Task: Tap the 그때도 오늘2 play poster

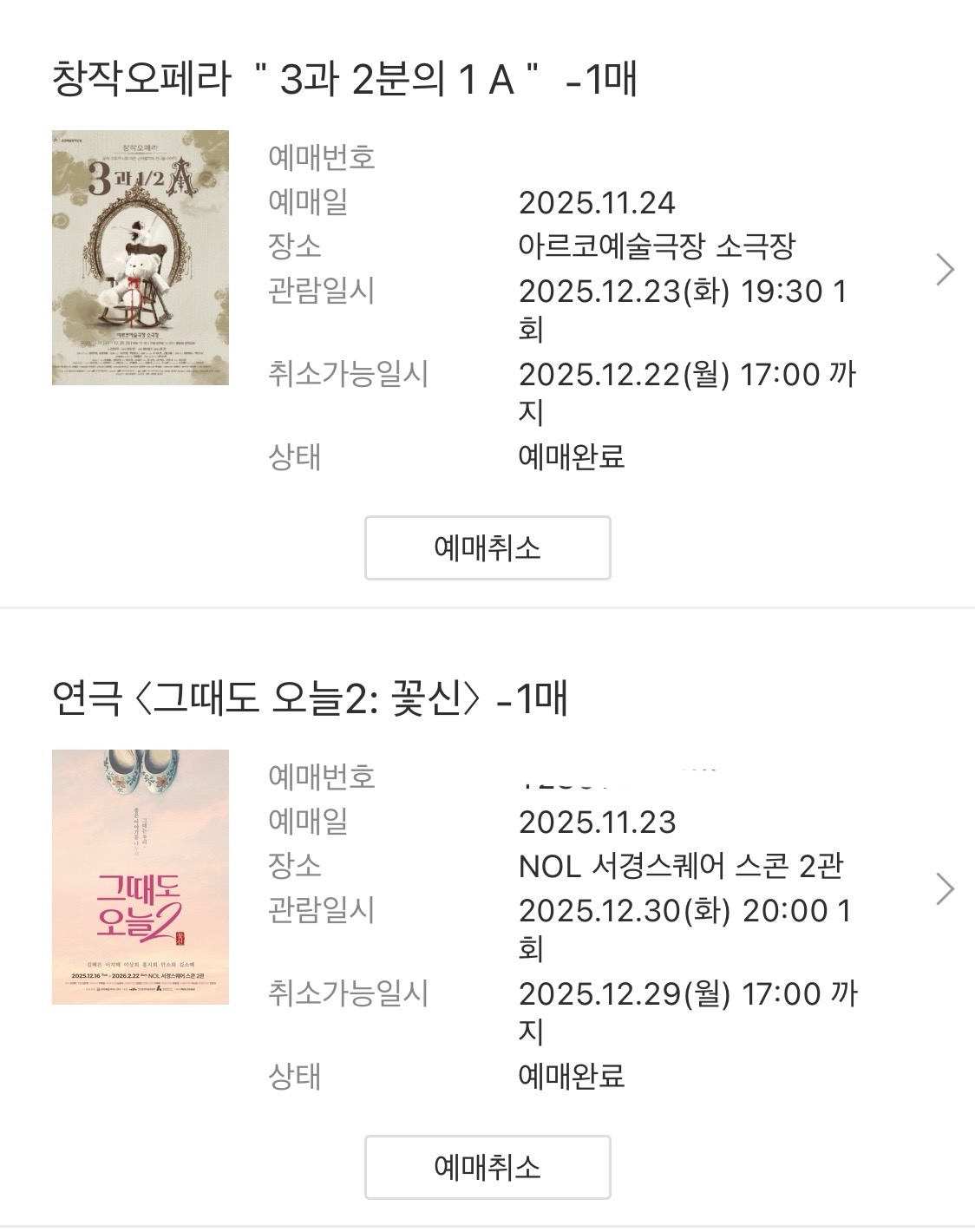Action: click(x=141, y=877)
